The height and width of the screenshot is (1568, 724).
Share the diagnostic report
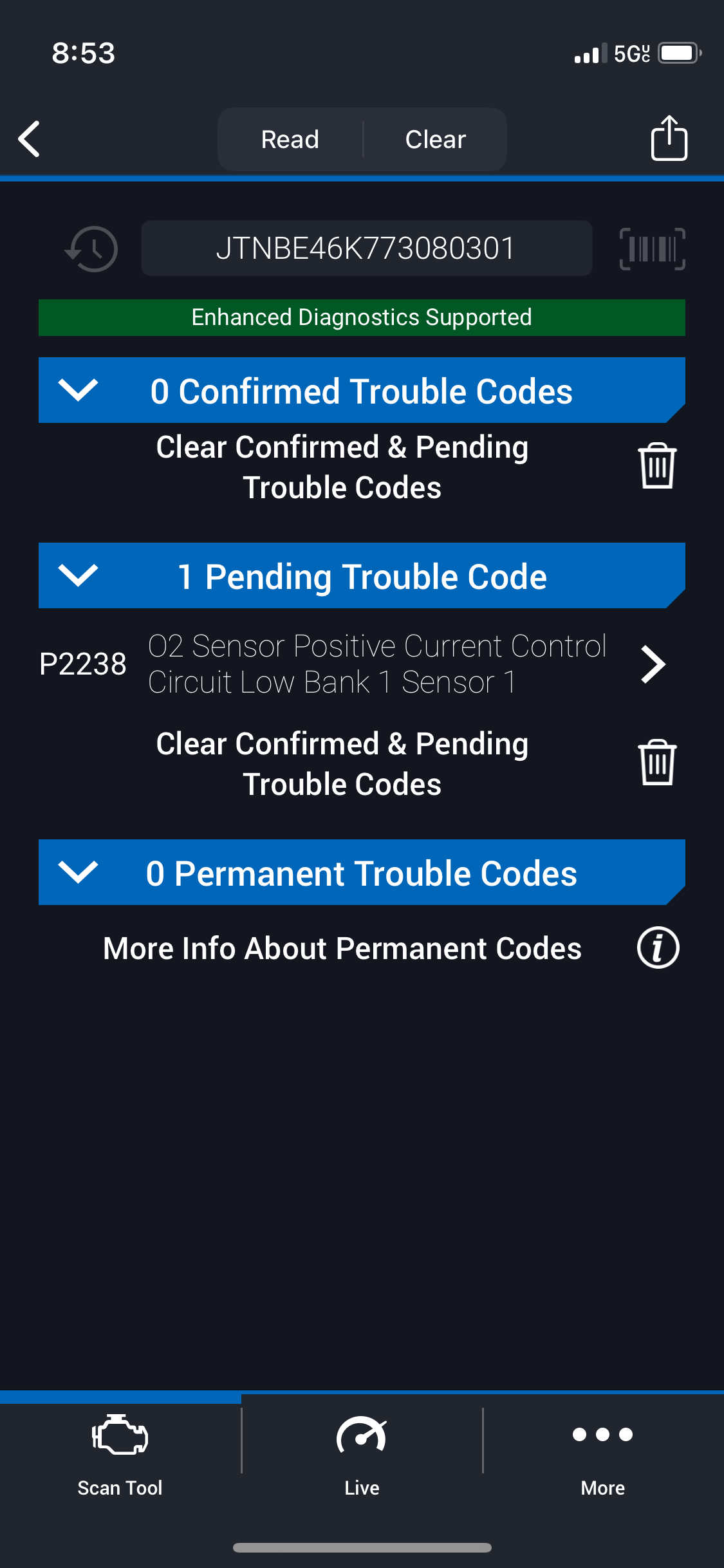click(x=669, y=138)
